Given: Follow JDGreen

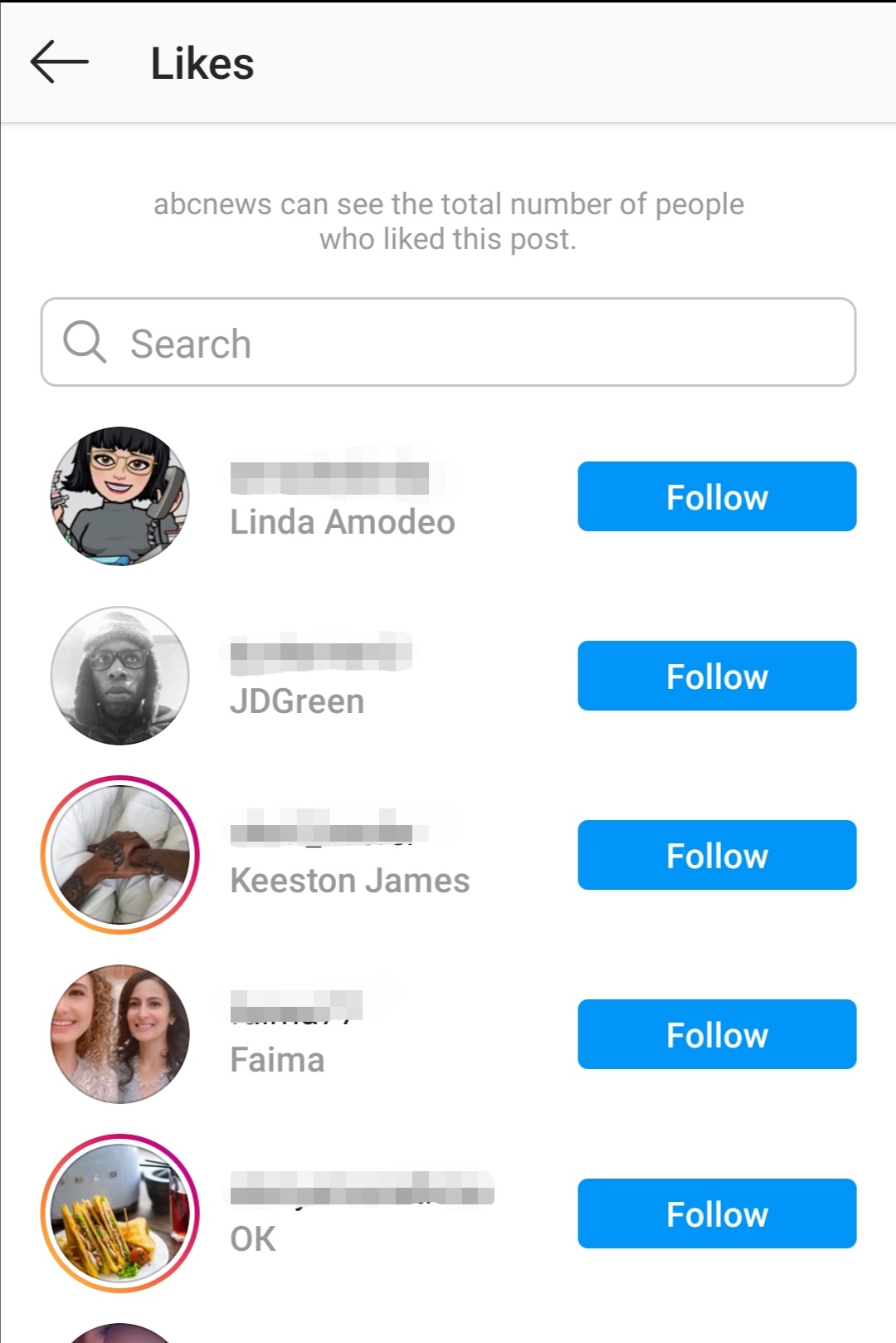Looking at the screenshot, I should coord(717,676).
